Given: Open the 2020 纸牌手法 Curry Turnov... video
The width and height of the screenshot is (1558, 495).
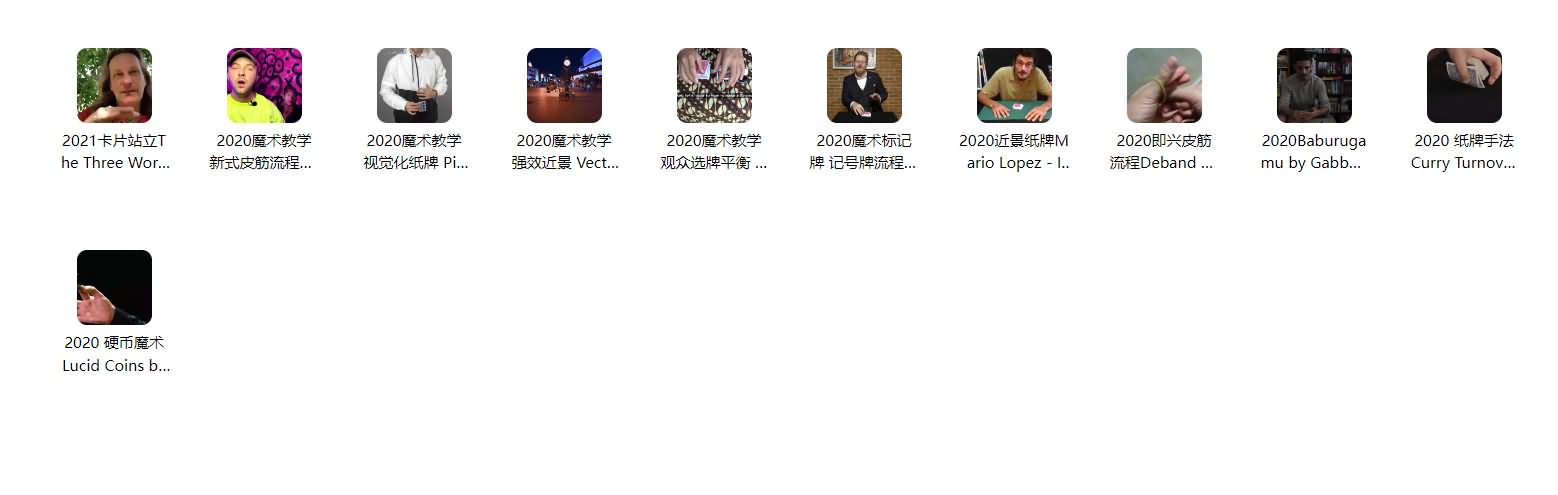Looking at the screenshot, I should click(1464, 86).
